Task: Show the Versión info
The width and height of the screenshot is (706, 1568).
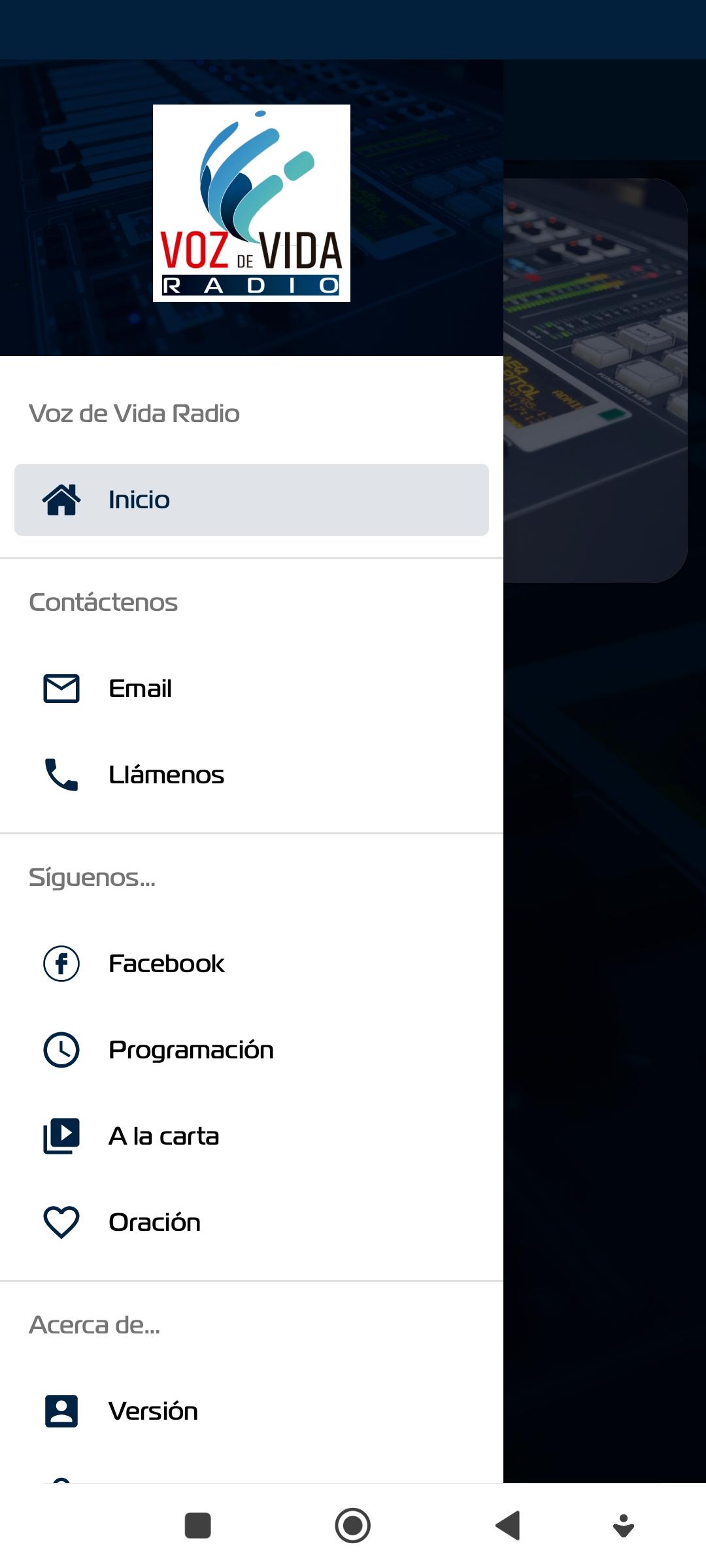Action: pos(252,1411)
